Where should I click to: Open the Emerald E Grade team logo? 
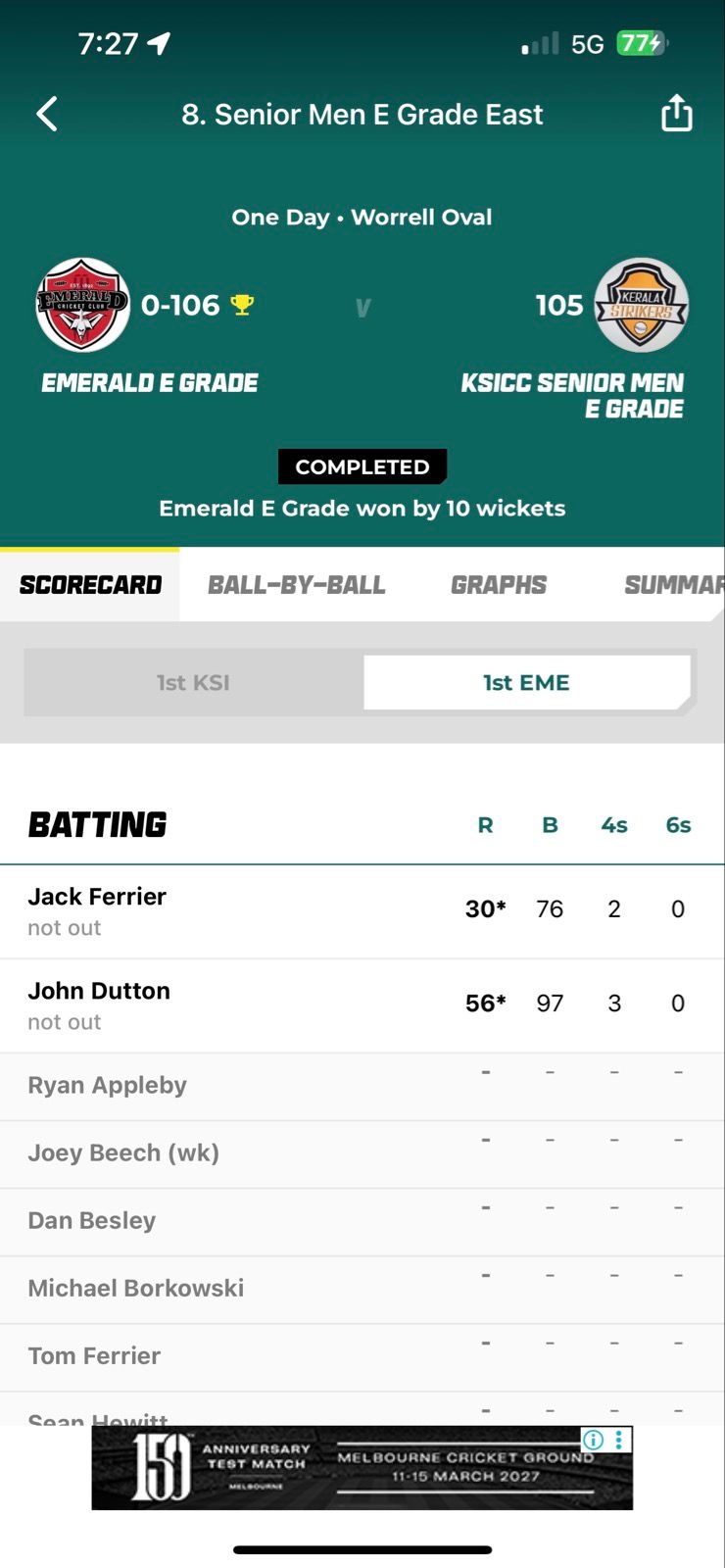point(83,305)
